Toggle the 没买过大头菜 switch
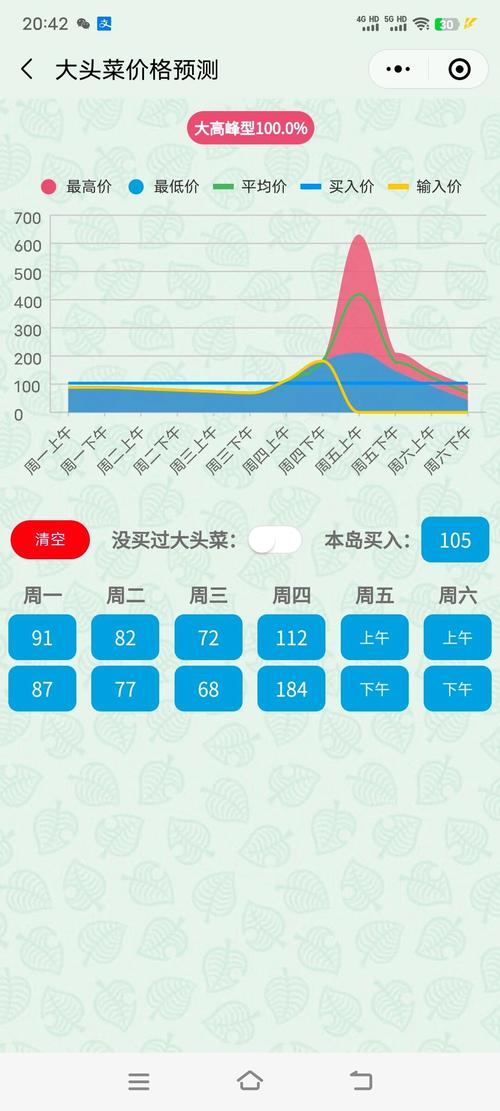Viewport: 500px width, 1111px height. click(x=275, y=540)
